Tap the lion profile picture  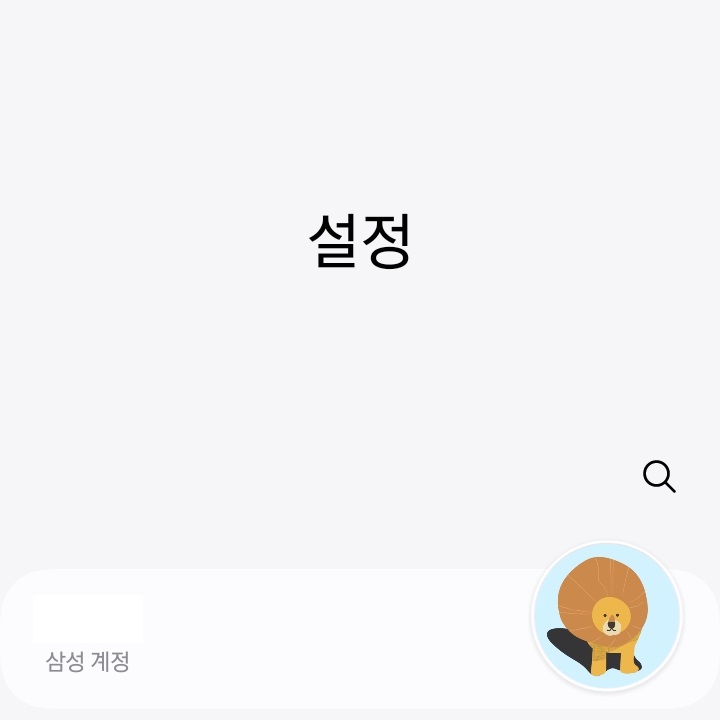(607, 617)
